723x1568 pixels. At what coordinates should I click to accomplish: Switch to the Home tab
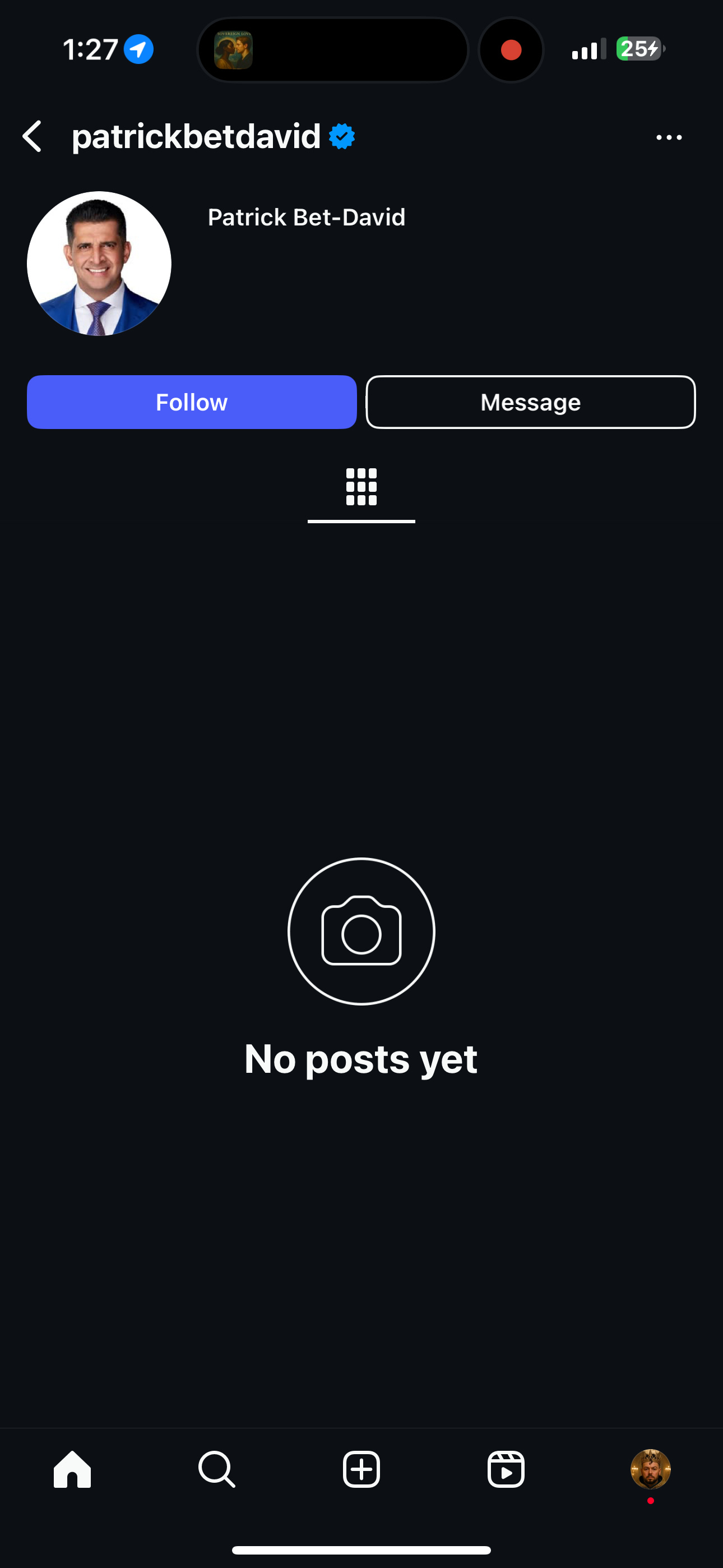coord(72,1469)
